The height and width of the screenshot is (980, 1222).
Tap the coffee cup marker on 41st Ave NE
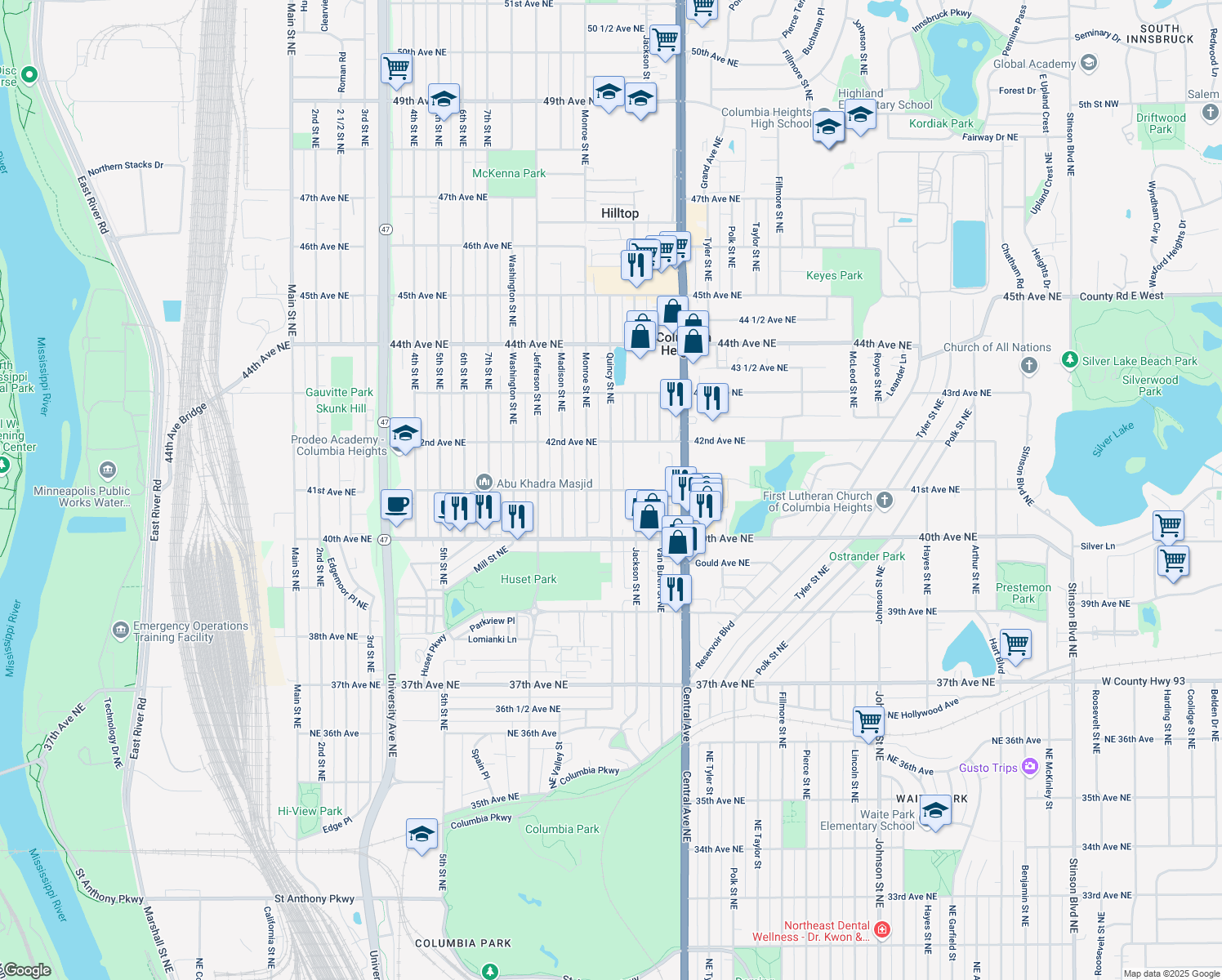pyautogui.click(x=397, y=505)
